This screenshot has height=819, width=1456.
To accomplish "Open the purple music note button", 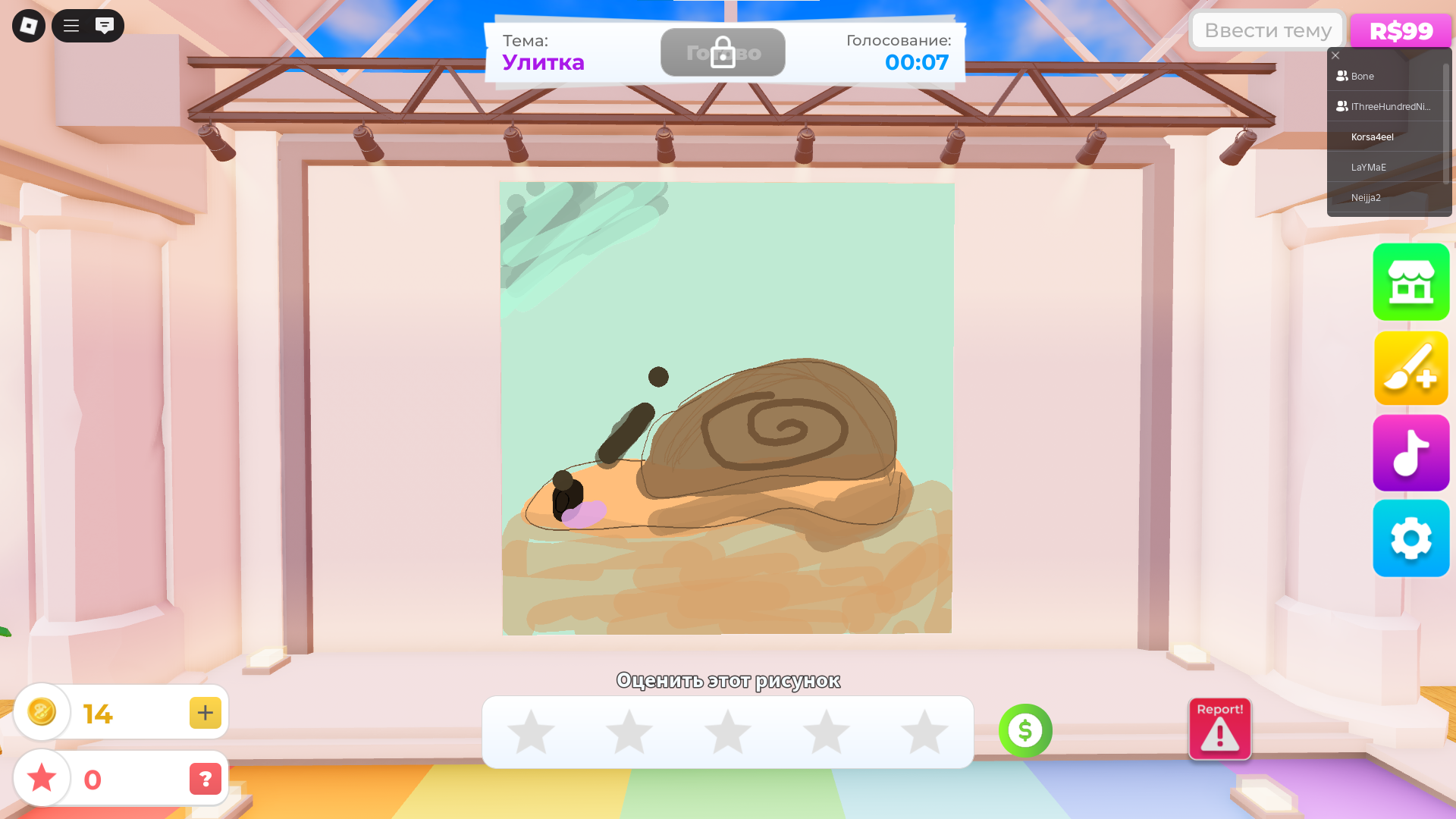I will pos(1410,453).
